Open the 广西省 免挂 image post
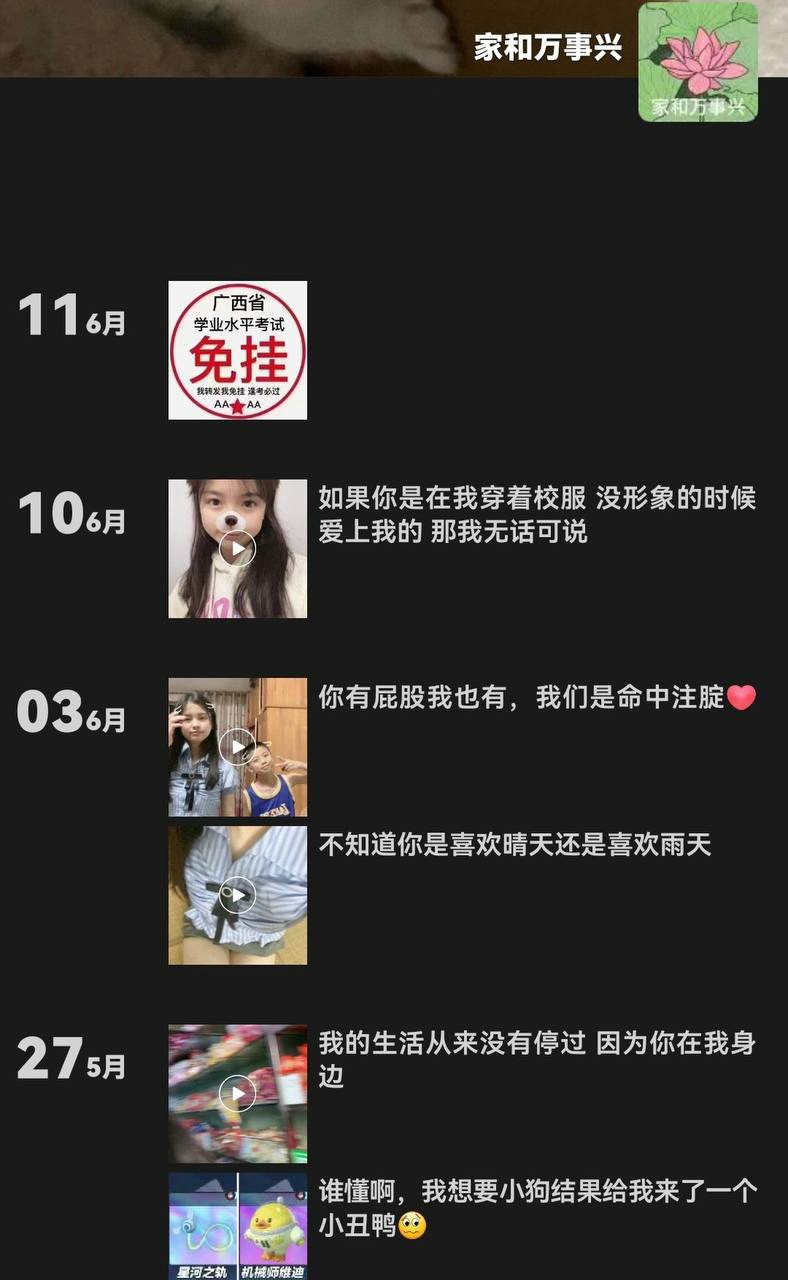 point(237,350)
